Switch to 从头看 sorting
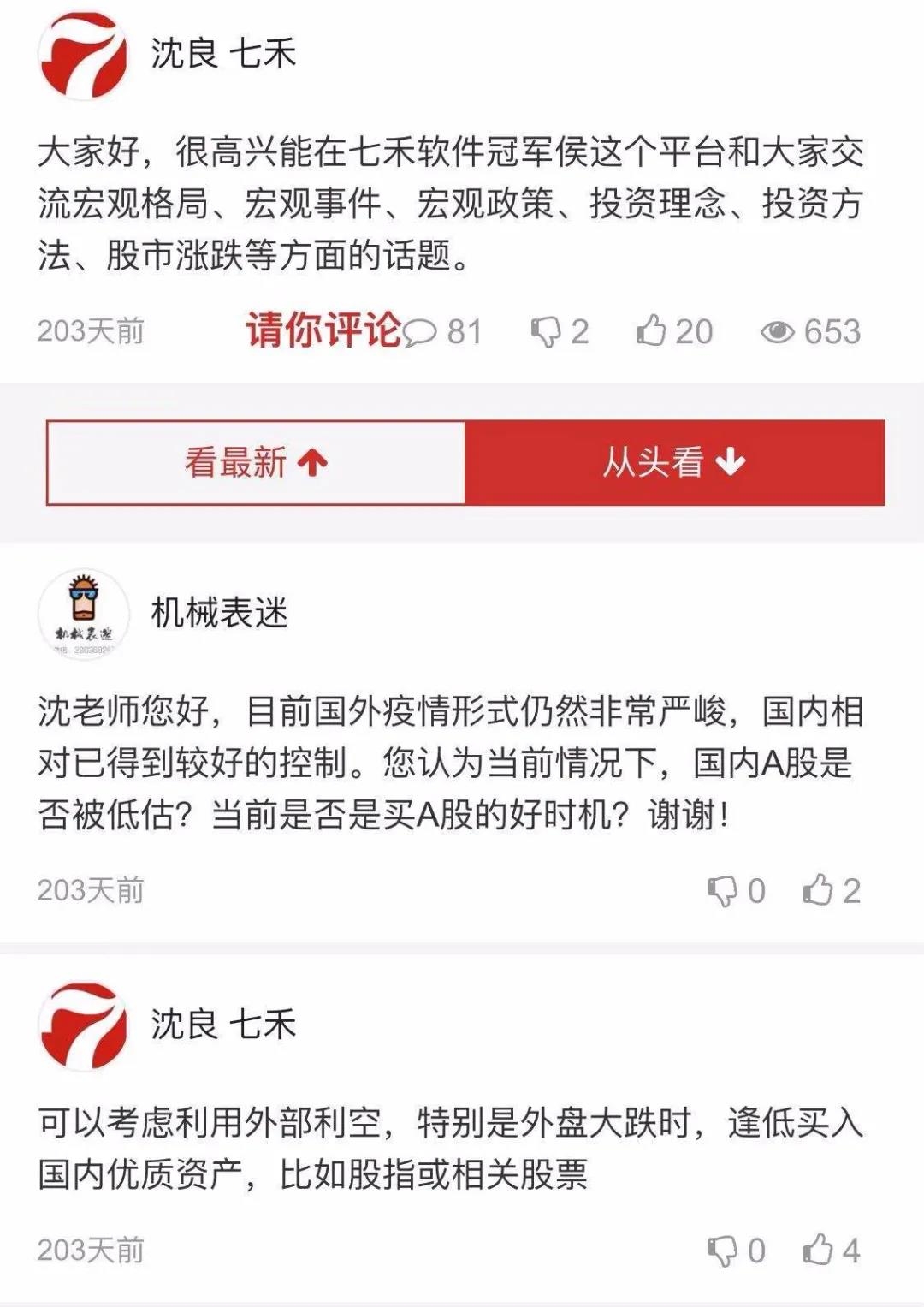 674,462
